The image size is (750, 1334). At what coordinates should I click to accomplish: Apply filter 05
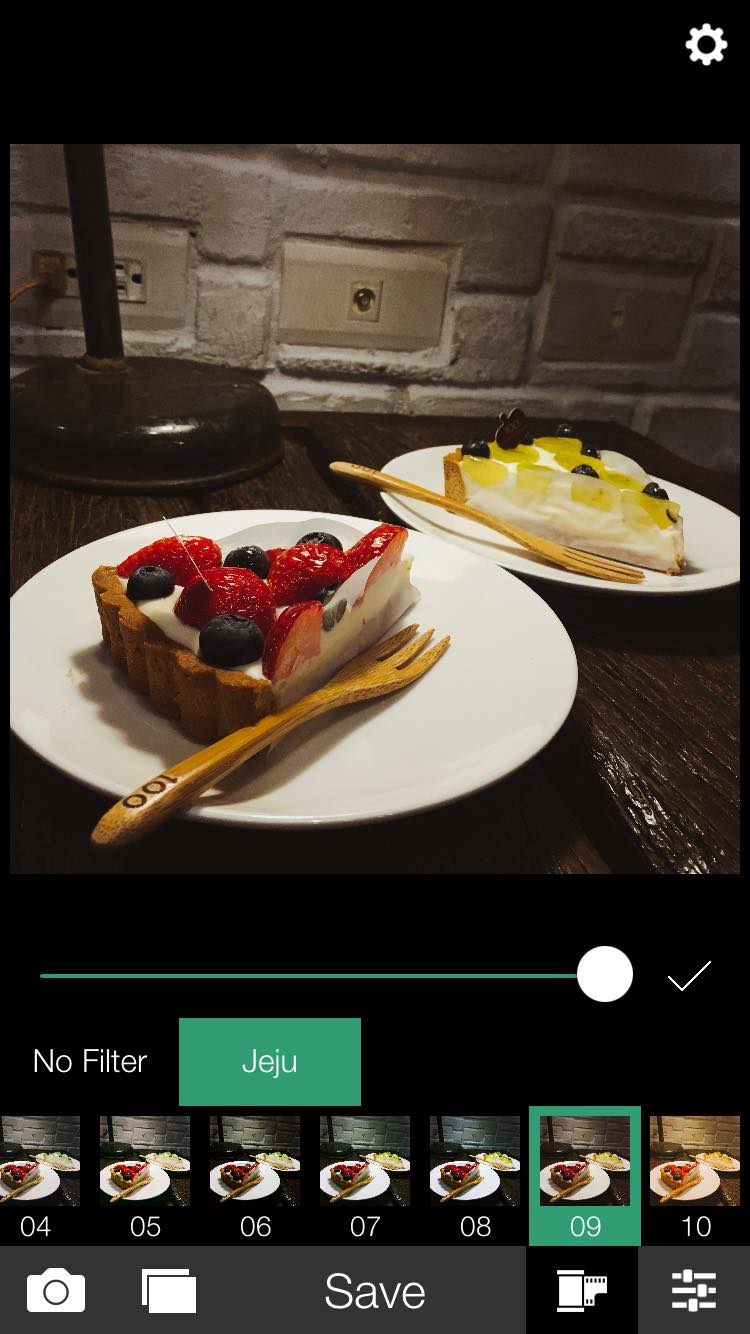tap(145, 1177)
